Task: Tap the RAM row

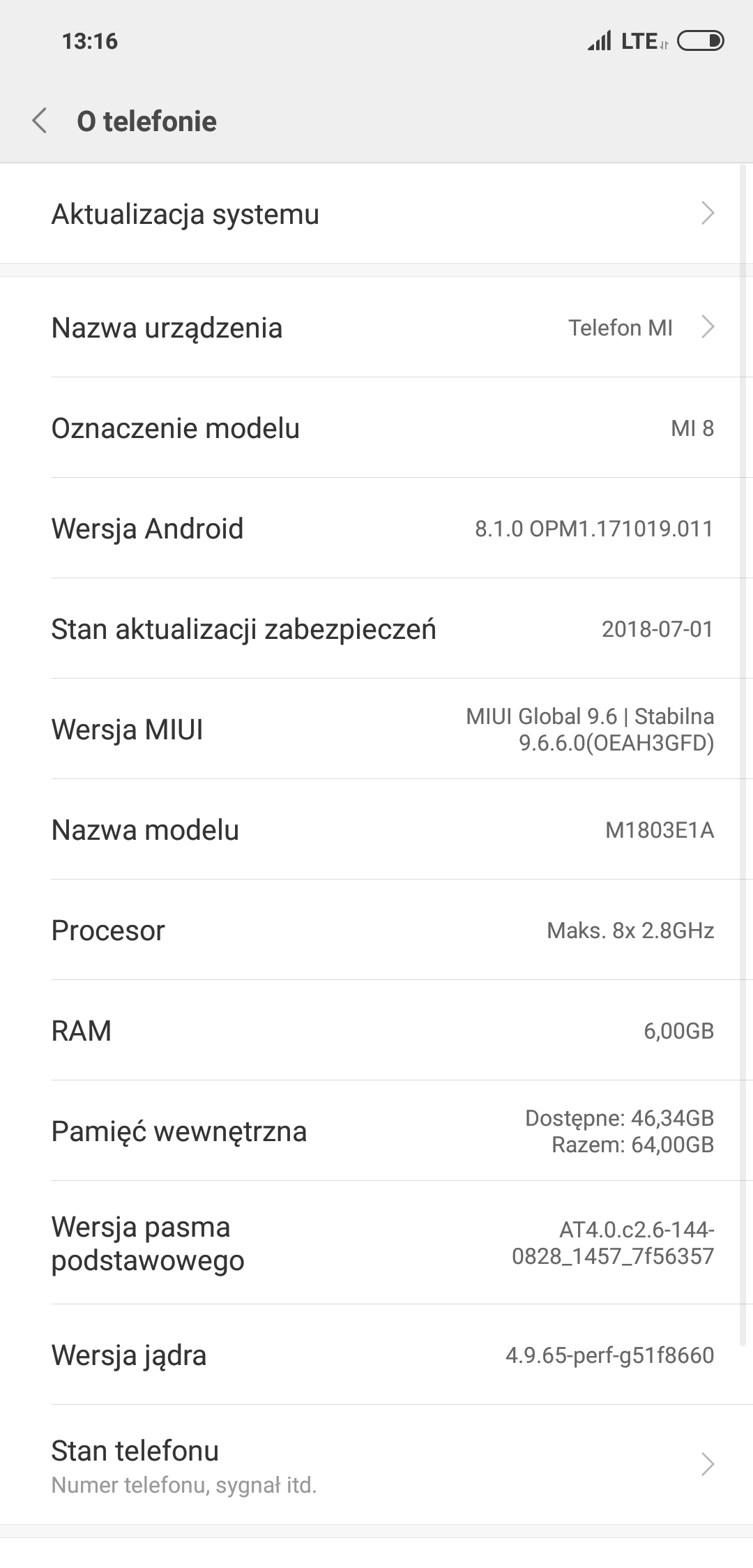Action: (376, 1031)
